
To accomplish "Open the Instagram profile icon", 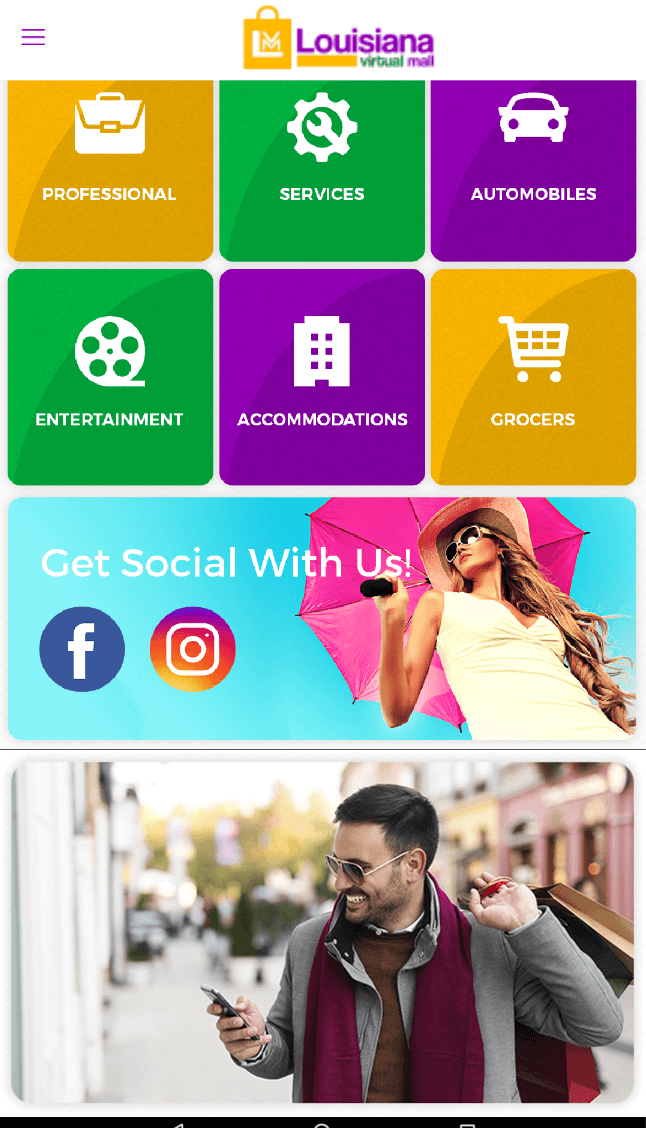I will click(x=192, y=649).
